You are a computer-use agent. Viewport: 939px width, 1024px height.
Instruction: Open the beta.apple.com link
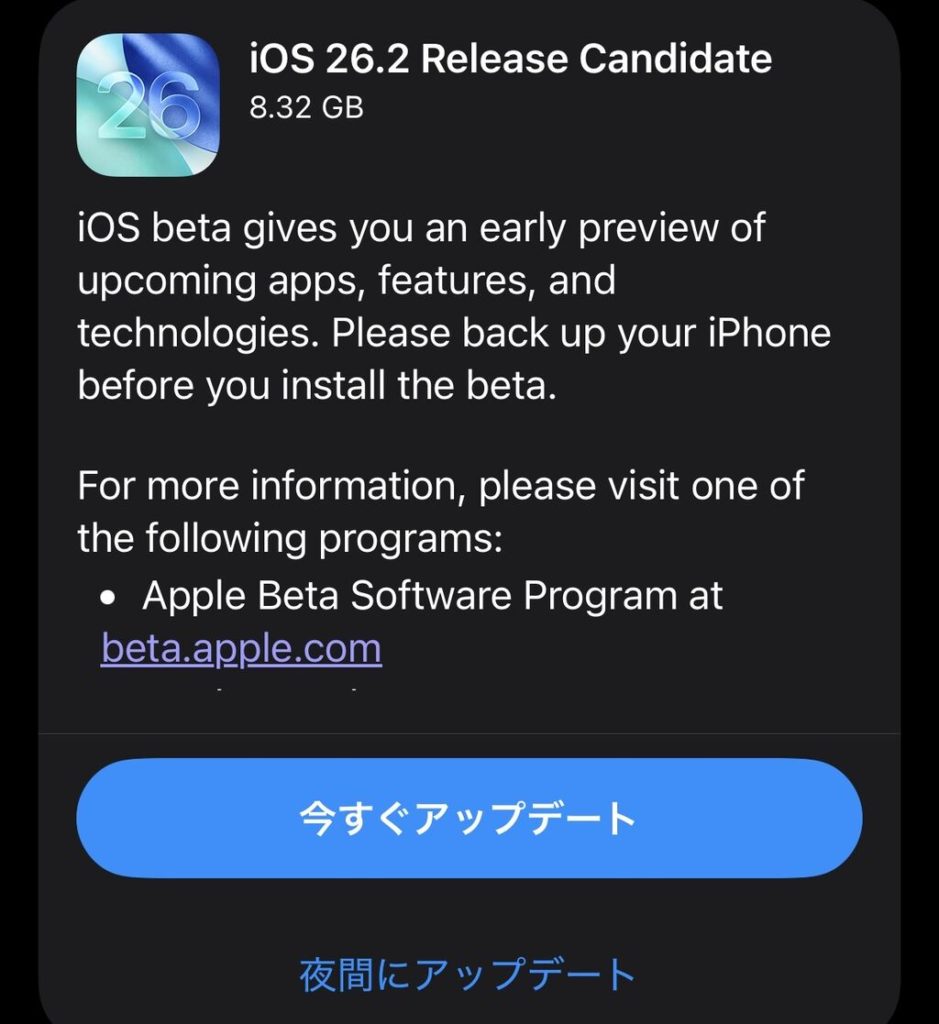241,649
